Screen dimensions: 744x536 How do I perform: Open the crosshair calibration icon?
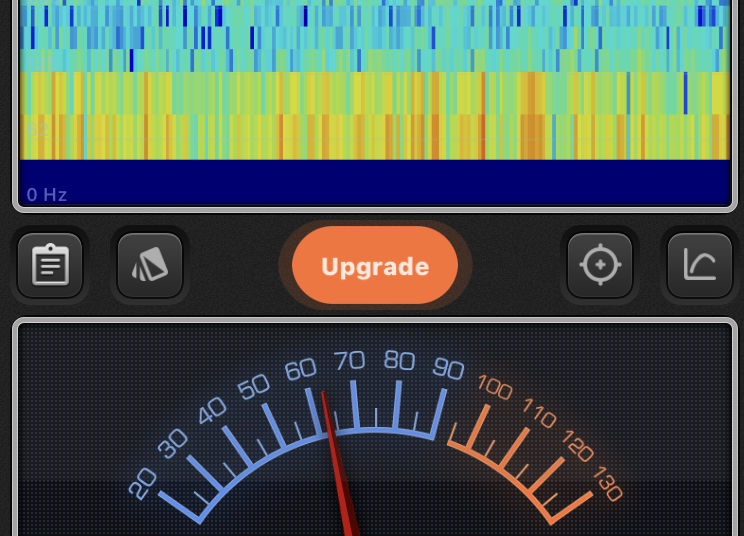tap(600, 266)
